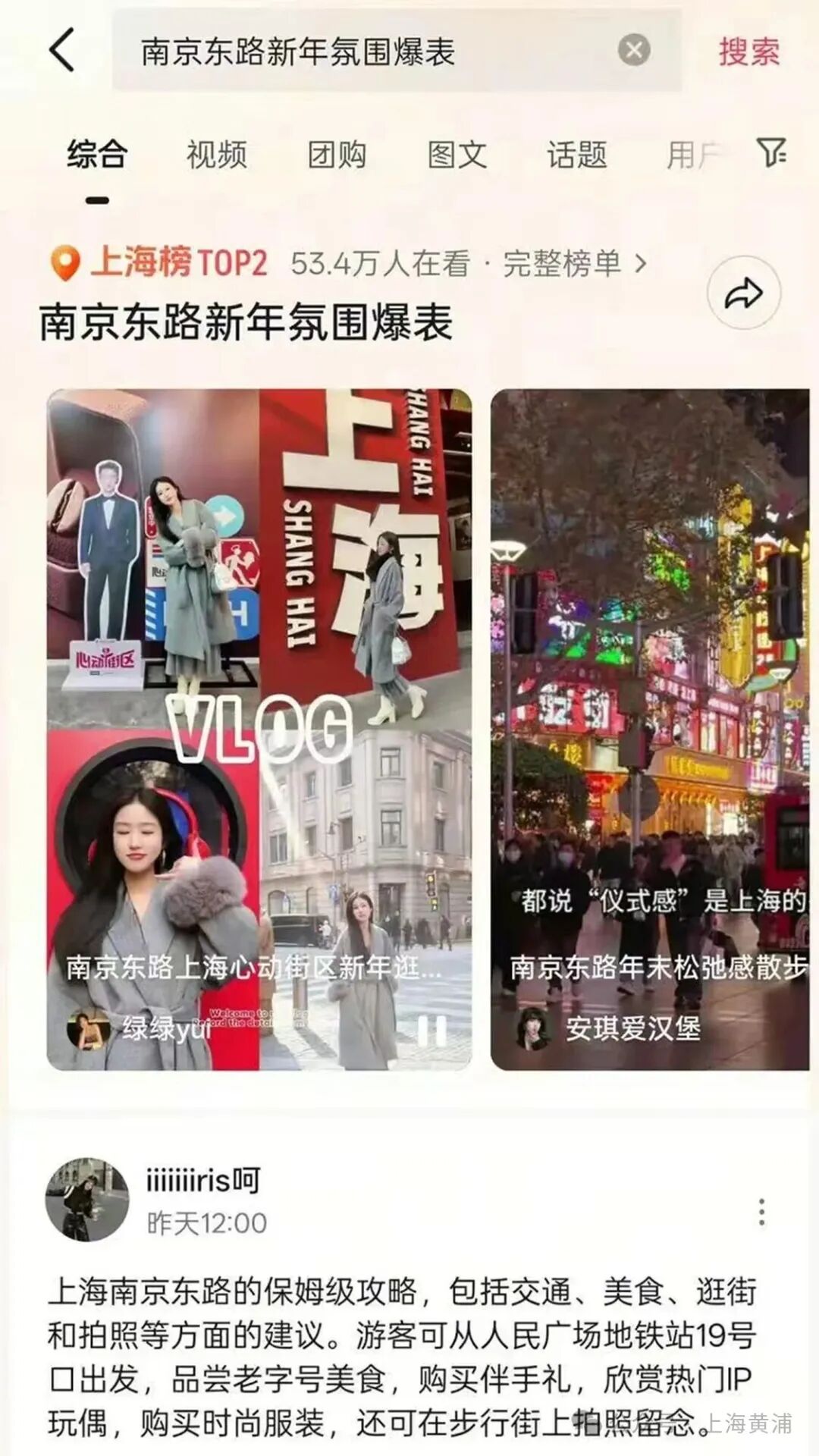Switch to the 用户 tab

click(692, 155)
